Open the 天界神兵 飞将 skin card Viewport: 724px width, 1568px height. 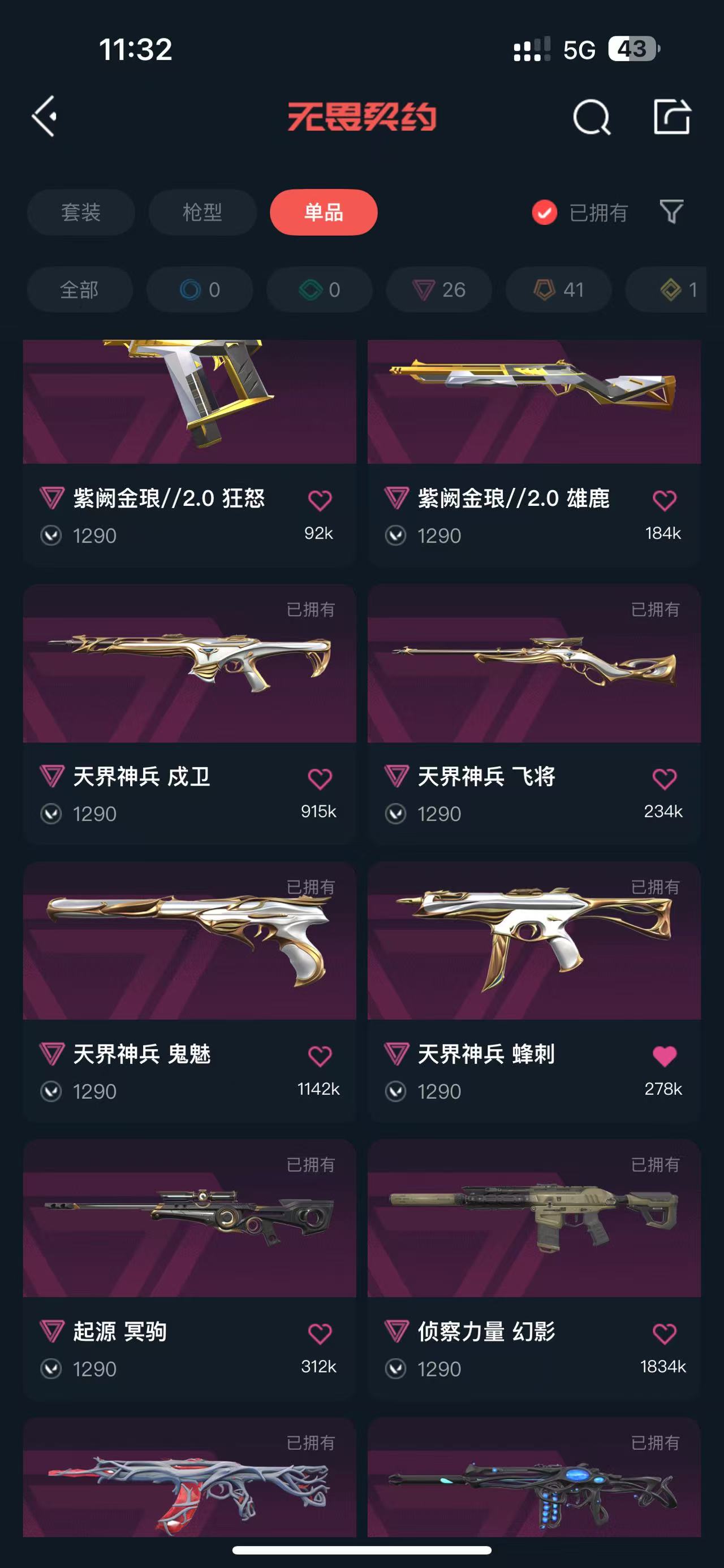click(x=534, y=714)
